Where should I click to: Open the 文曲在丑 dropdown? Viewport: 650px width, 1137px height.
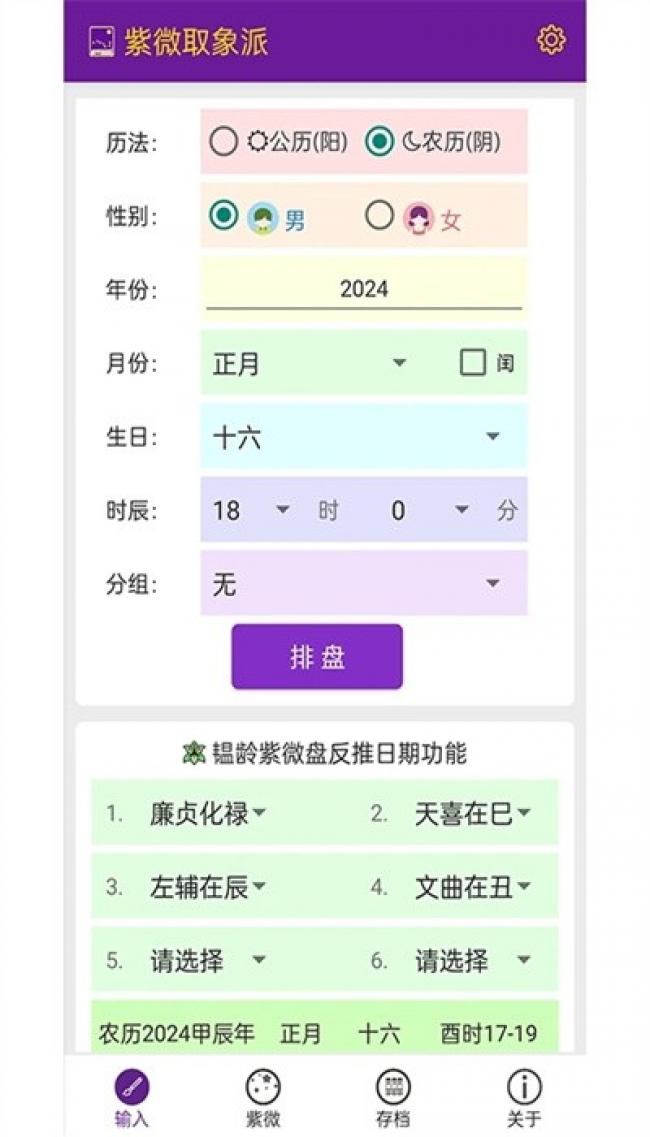click(473, 886)
